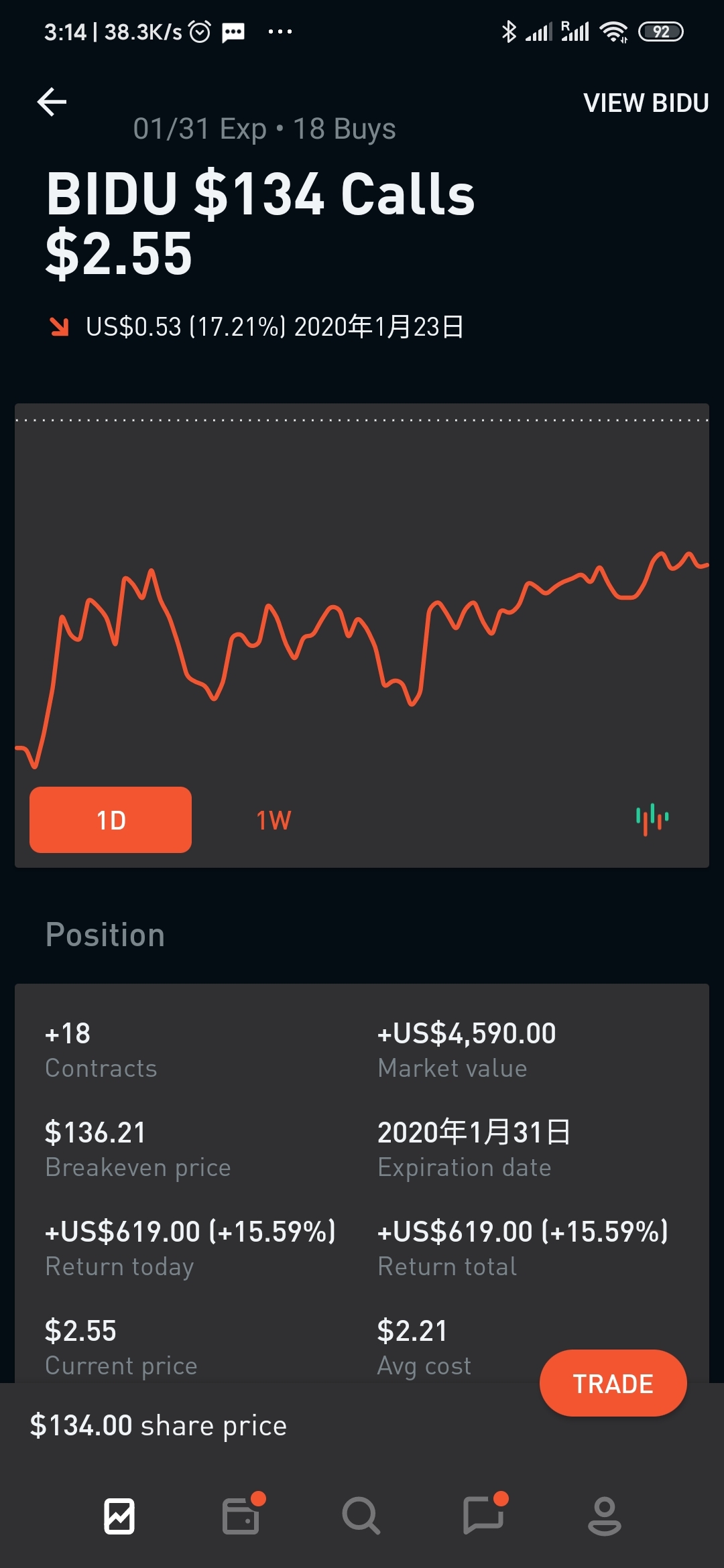Open VIEW BIDU stock page

coord(646,103)
